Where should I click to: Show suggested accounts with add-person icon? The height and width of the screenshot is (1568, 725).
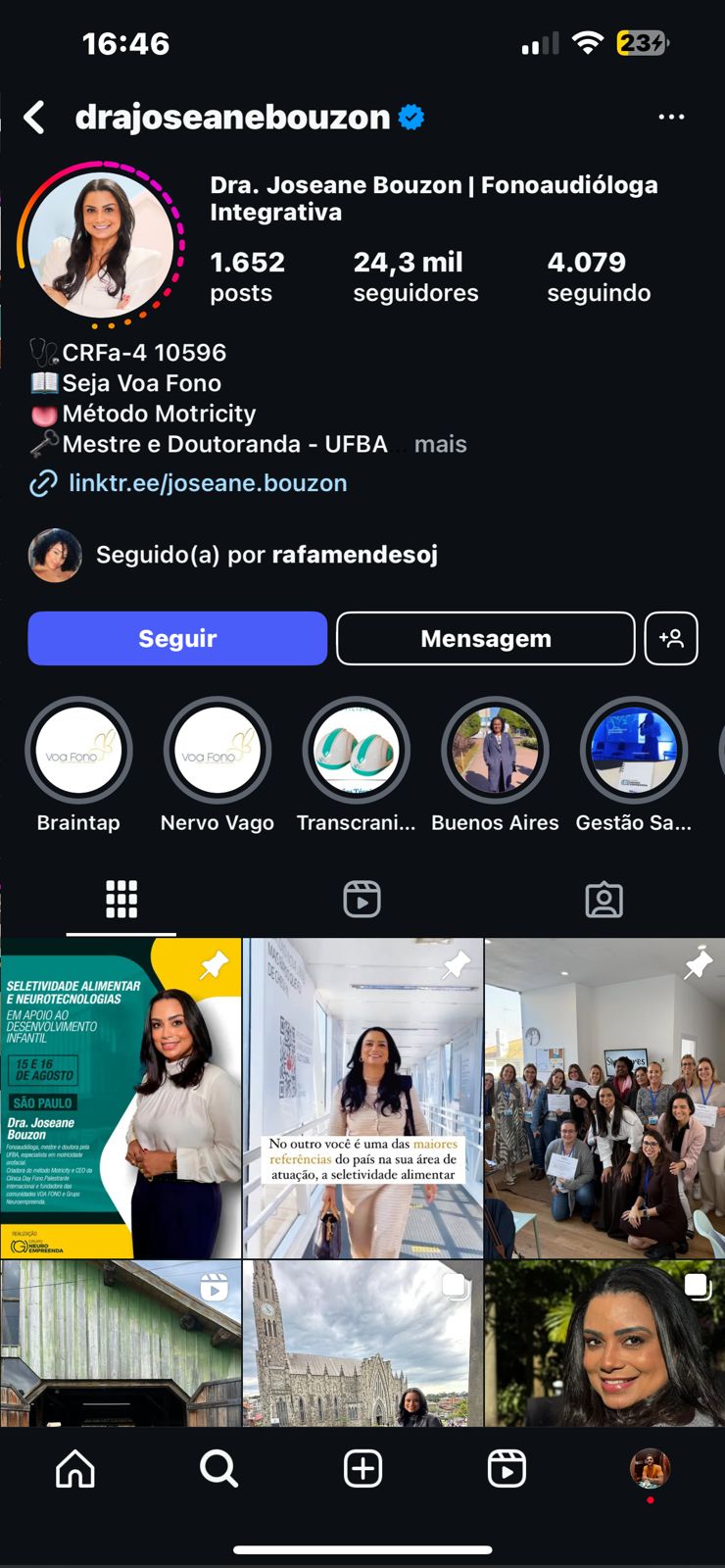671,638
